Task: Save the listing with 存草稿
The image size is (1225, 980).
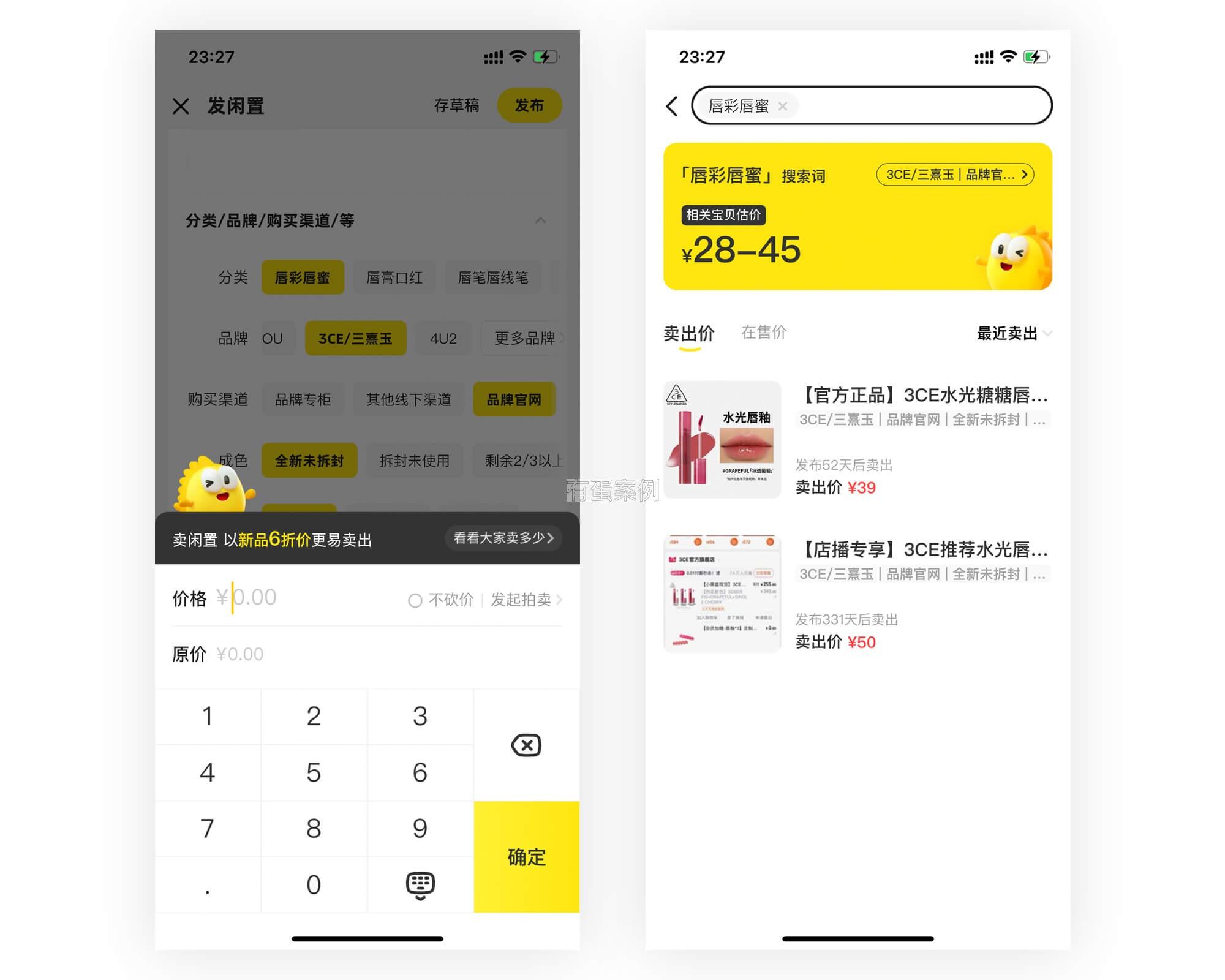Action: tap(456, 105)
